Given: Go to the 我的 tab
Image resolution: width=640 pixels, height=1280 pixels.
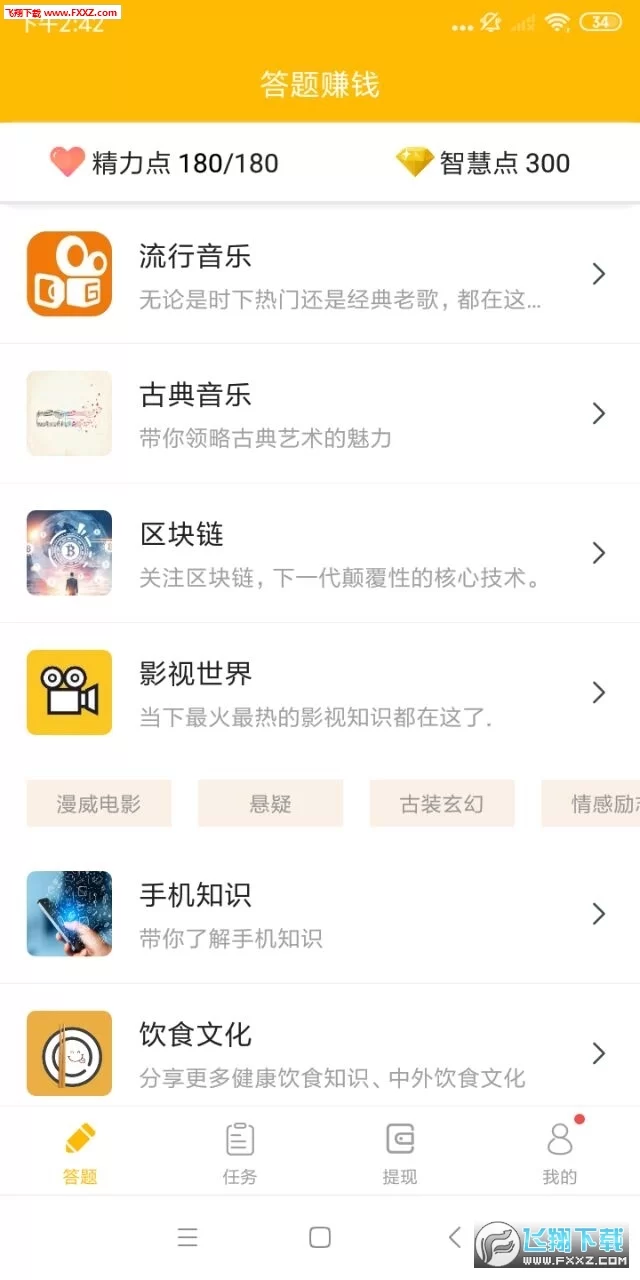Looking at the screenshot, I should 560,1153.
